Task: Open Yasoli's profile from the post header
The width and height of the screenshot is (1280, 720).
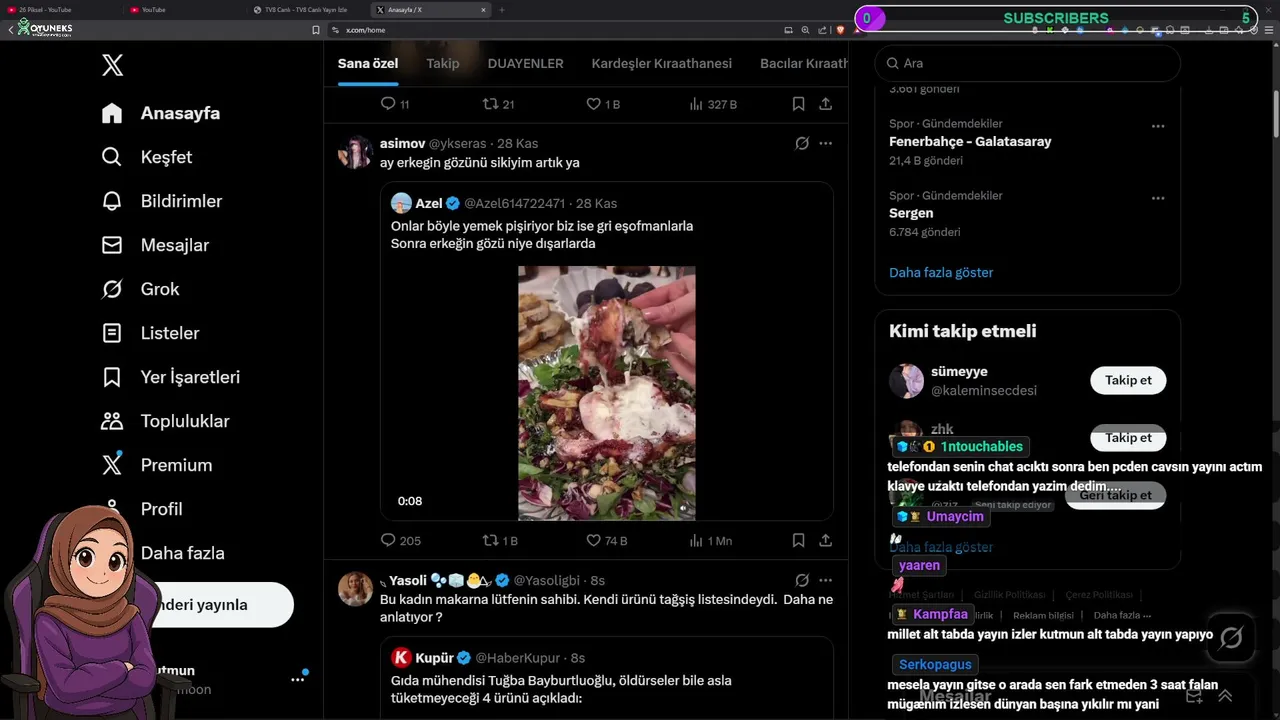Action: pyautogui.click(x=408, y=580)
